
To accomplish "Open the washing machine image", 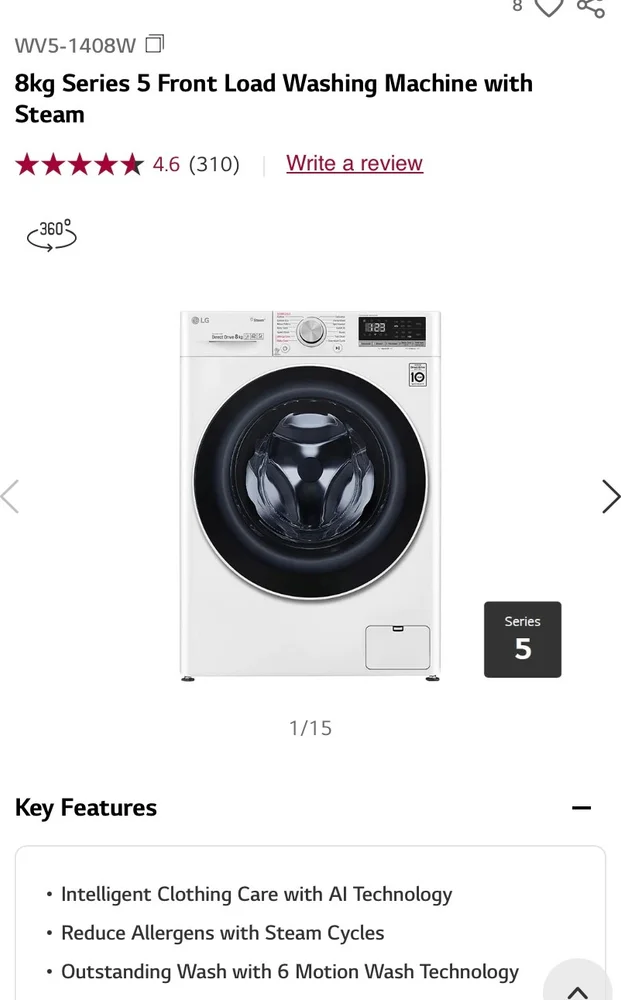I will (x=310, y=495).
